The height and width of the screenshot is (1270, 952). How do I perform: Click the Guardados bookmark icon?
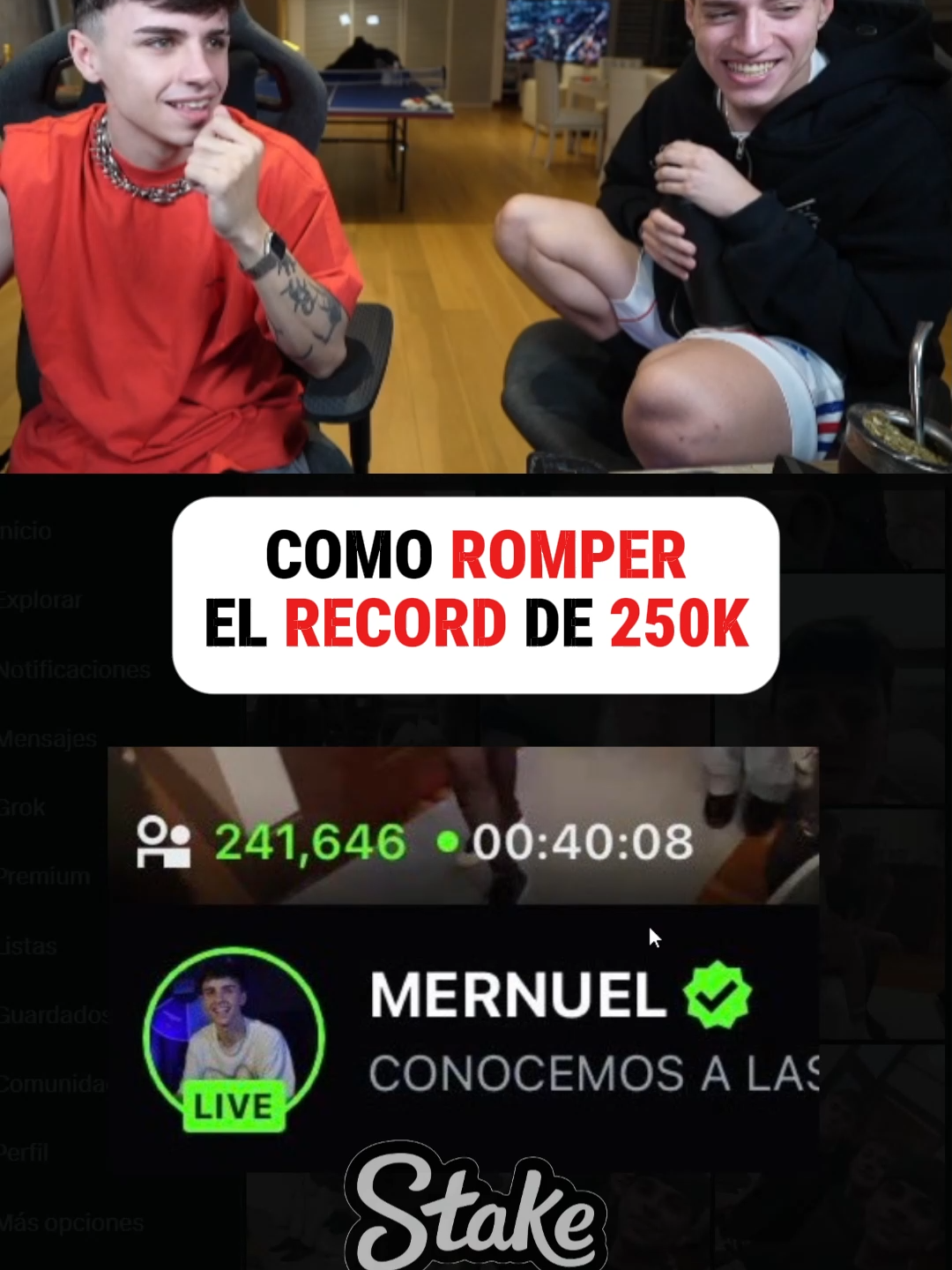(53, 1015)
